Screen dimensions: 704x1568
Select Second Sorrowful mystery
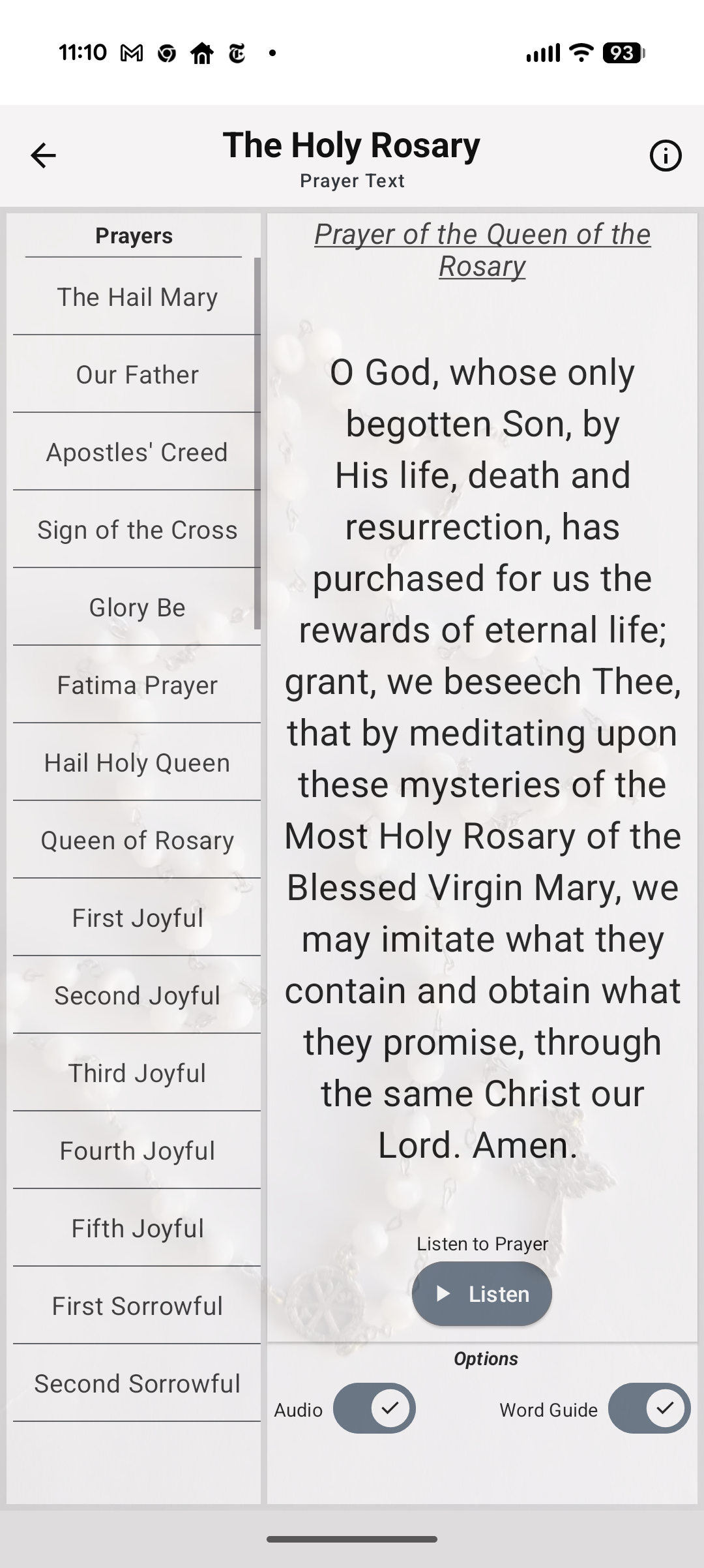coord(137,1384)
